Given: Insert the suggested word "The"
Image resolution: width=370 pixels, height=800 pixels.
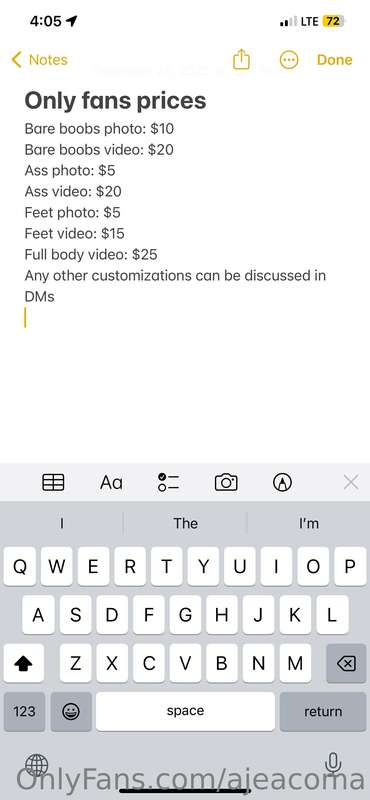Looking at the screenshot, I should pyautogui.click(x=185, y=523).
